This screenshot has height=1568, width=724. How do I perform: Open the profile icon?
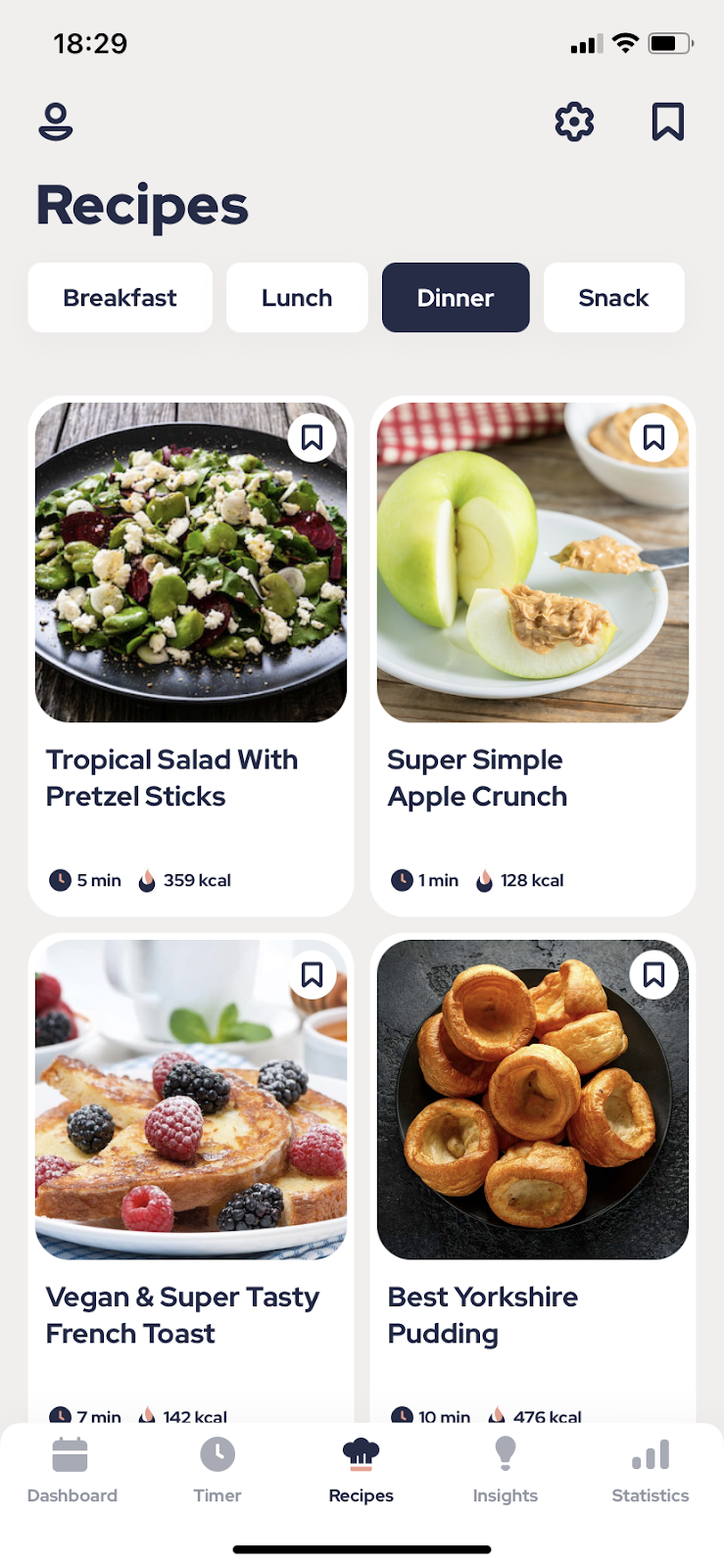[56, 122]
